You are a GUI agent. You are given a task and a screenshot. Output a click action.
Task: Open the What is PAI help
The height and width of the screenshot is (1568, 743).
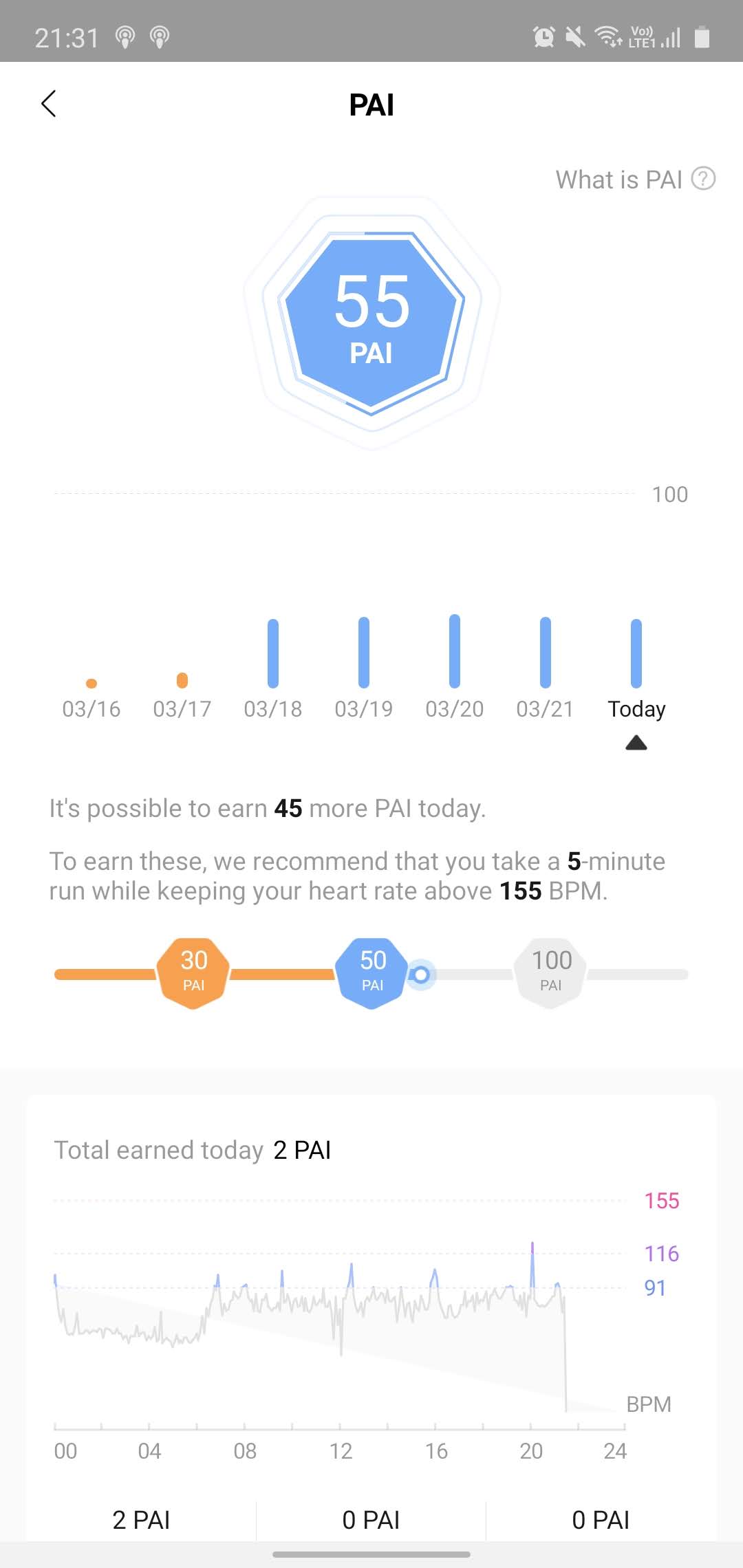tap(635, 179)
